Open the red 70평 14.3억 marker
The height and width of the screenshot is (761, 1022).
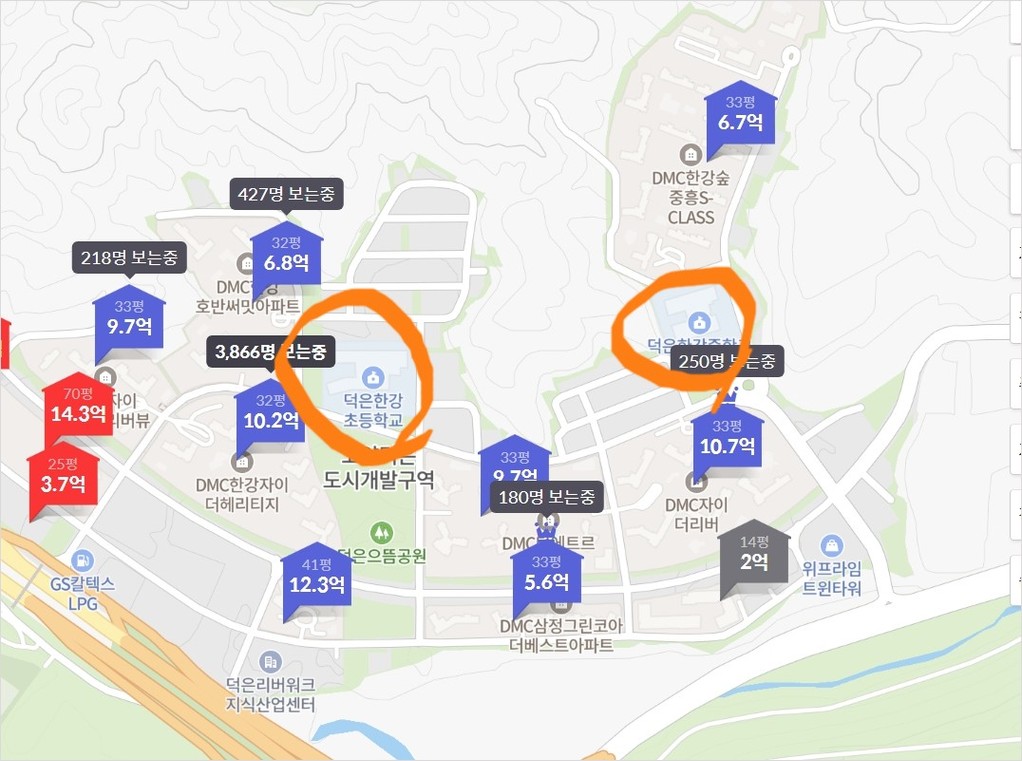pyautogui.click(x=78, y=407)
